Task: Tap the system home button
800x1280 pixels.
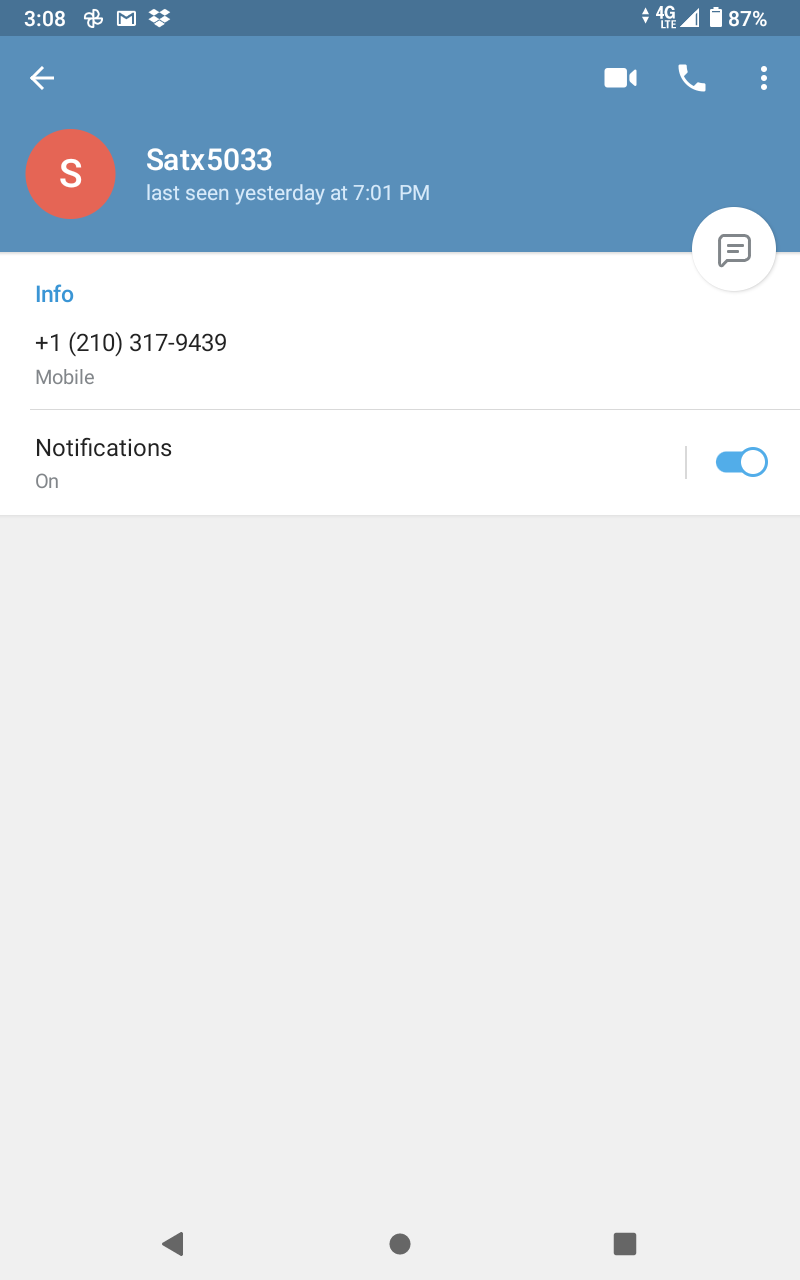Action: 400,1243
